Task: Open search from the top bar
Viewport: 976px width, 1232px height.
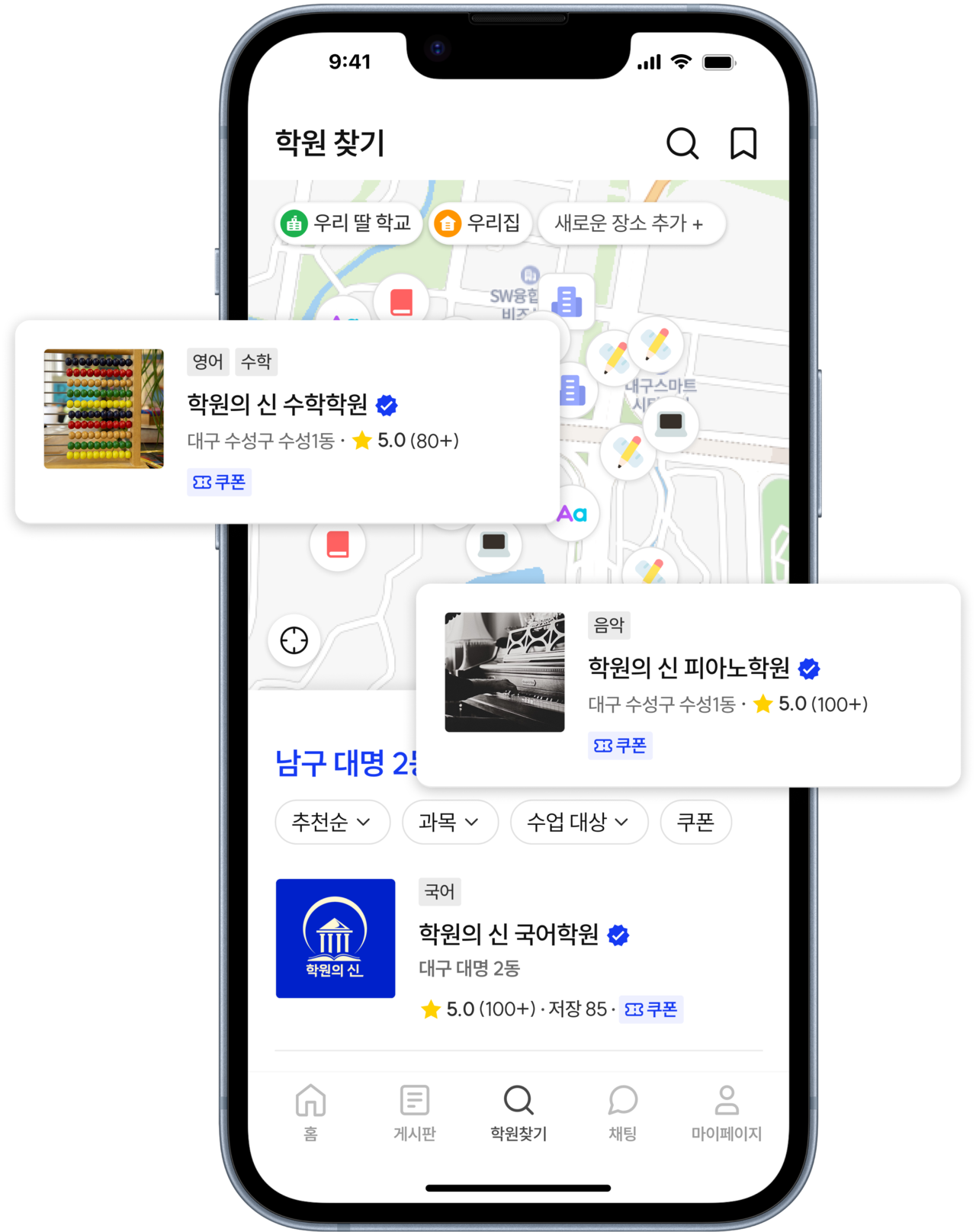Action: 682,143
